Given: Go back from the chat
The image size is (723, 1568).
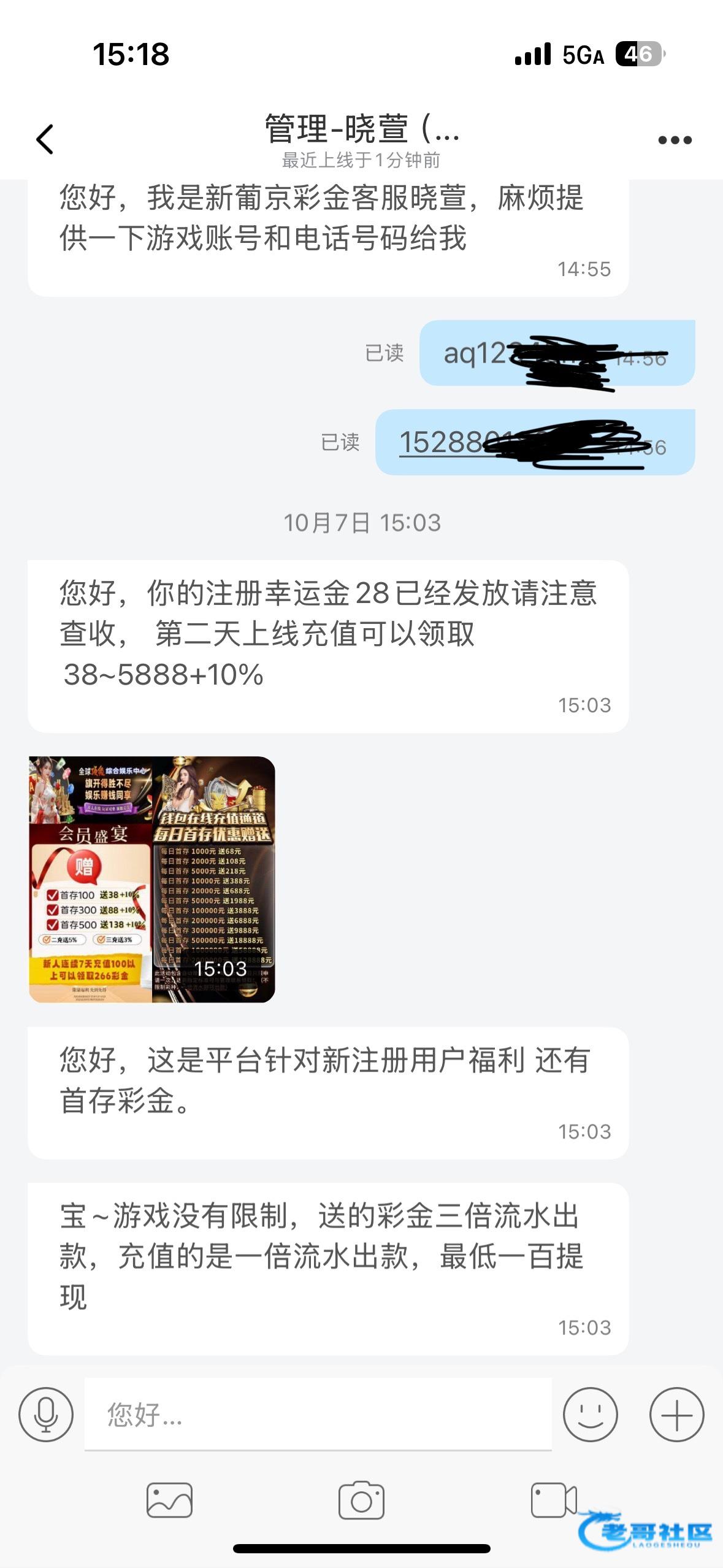Looking at the screenshot, I should (x=45, y=139).
